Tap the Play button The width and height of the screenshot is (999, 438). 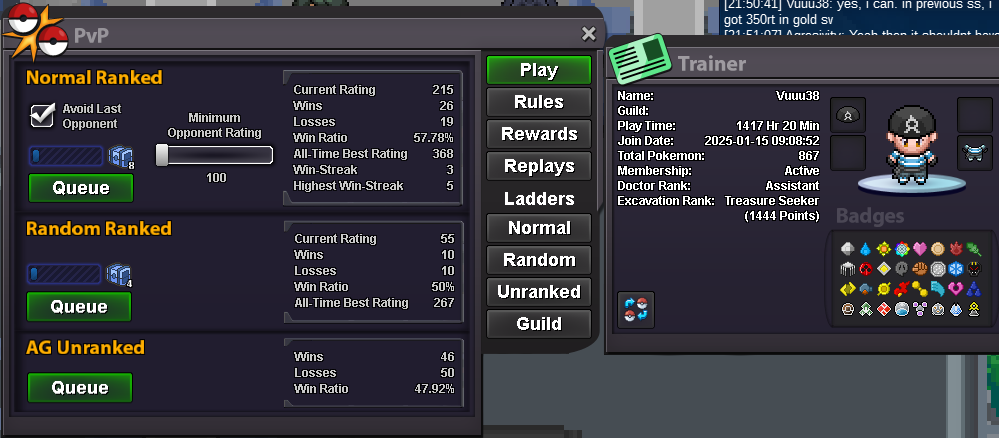click(x=539, y=70)
